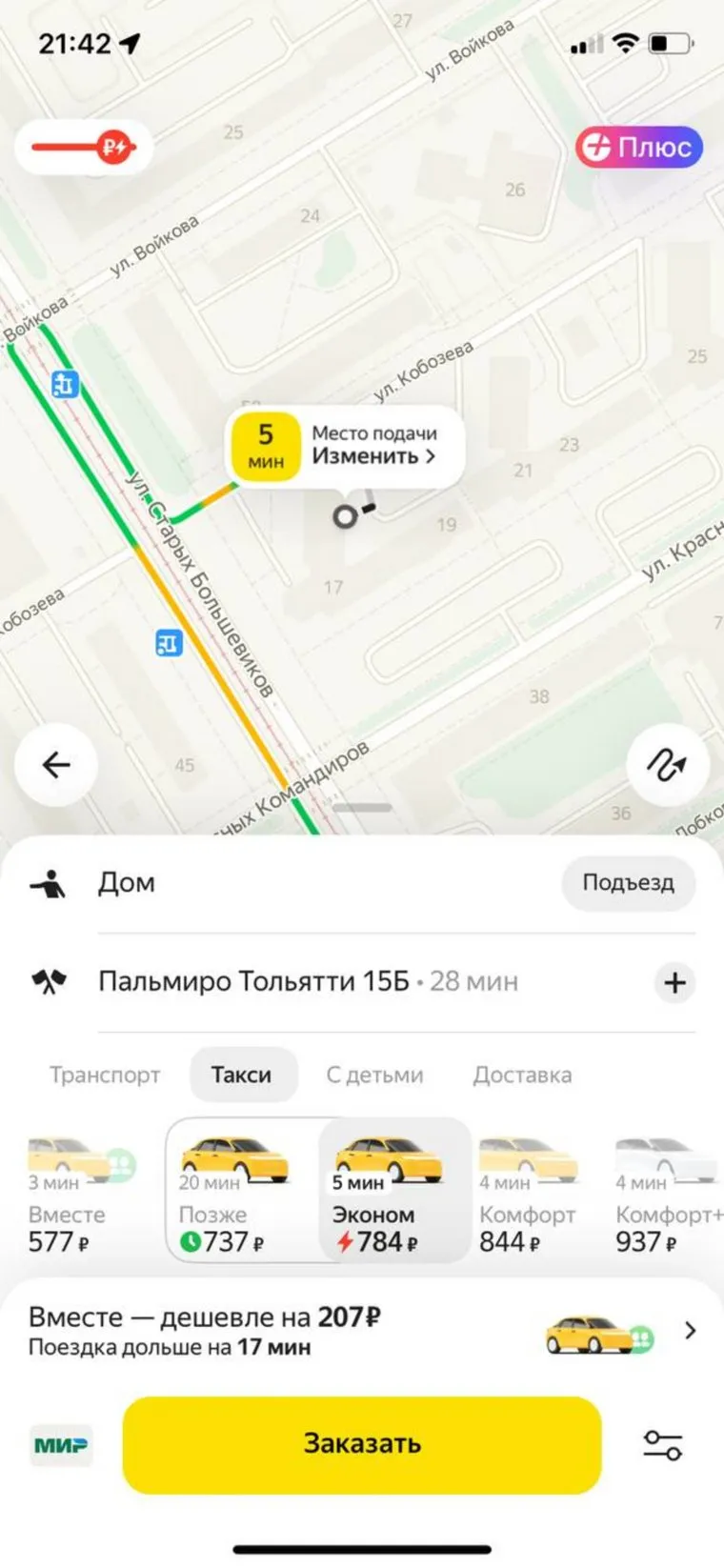This screenshot has width=724, height=1568.
Task: Specify the entrance with Подъезд
Action: pos(628,882)
